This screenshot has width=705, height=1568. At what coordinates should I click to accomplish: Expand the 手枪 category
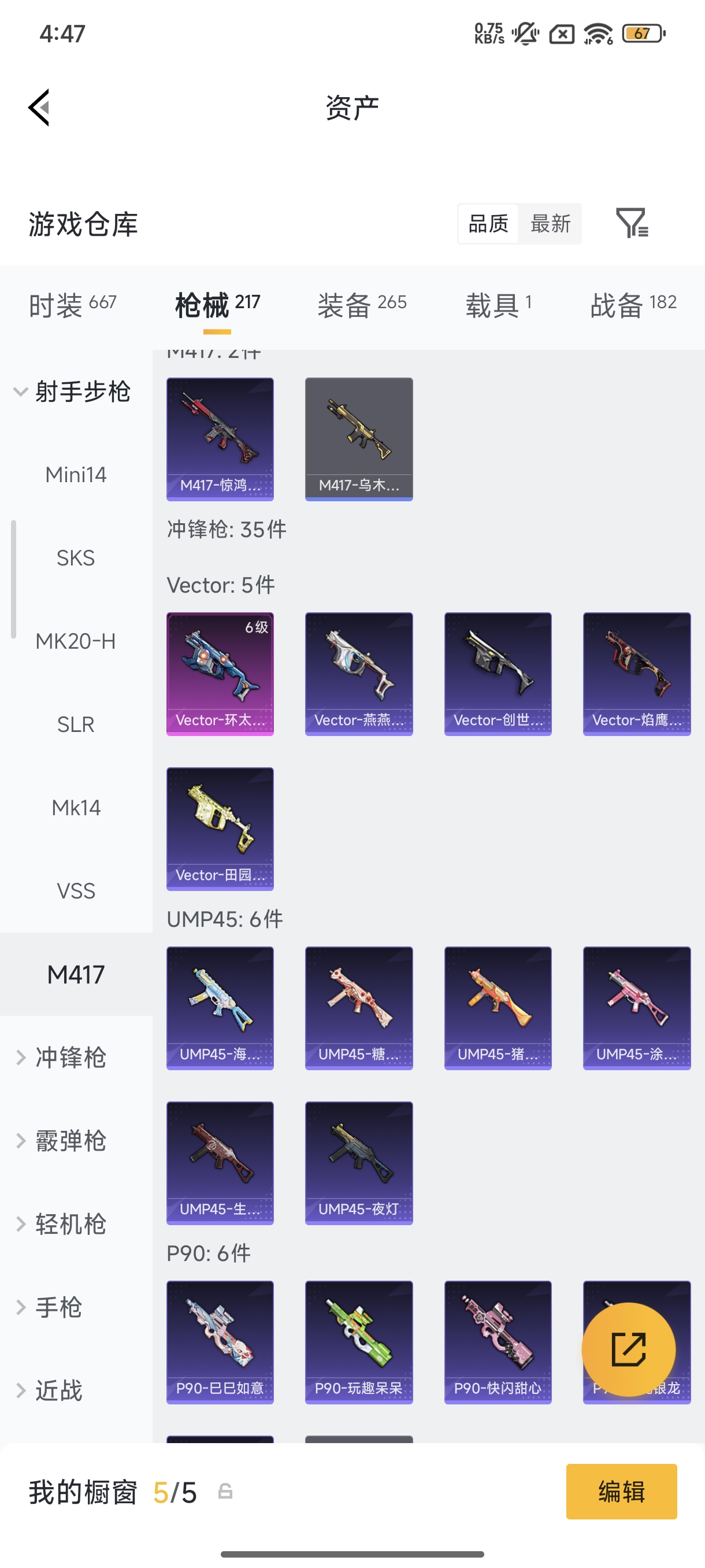point(49,1307)
